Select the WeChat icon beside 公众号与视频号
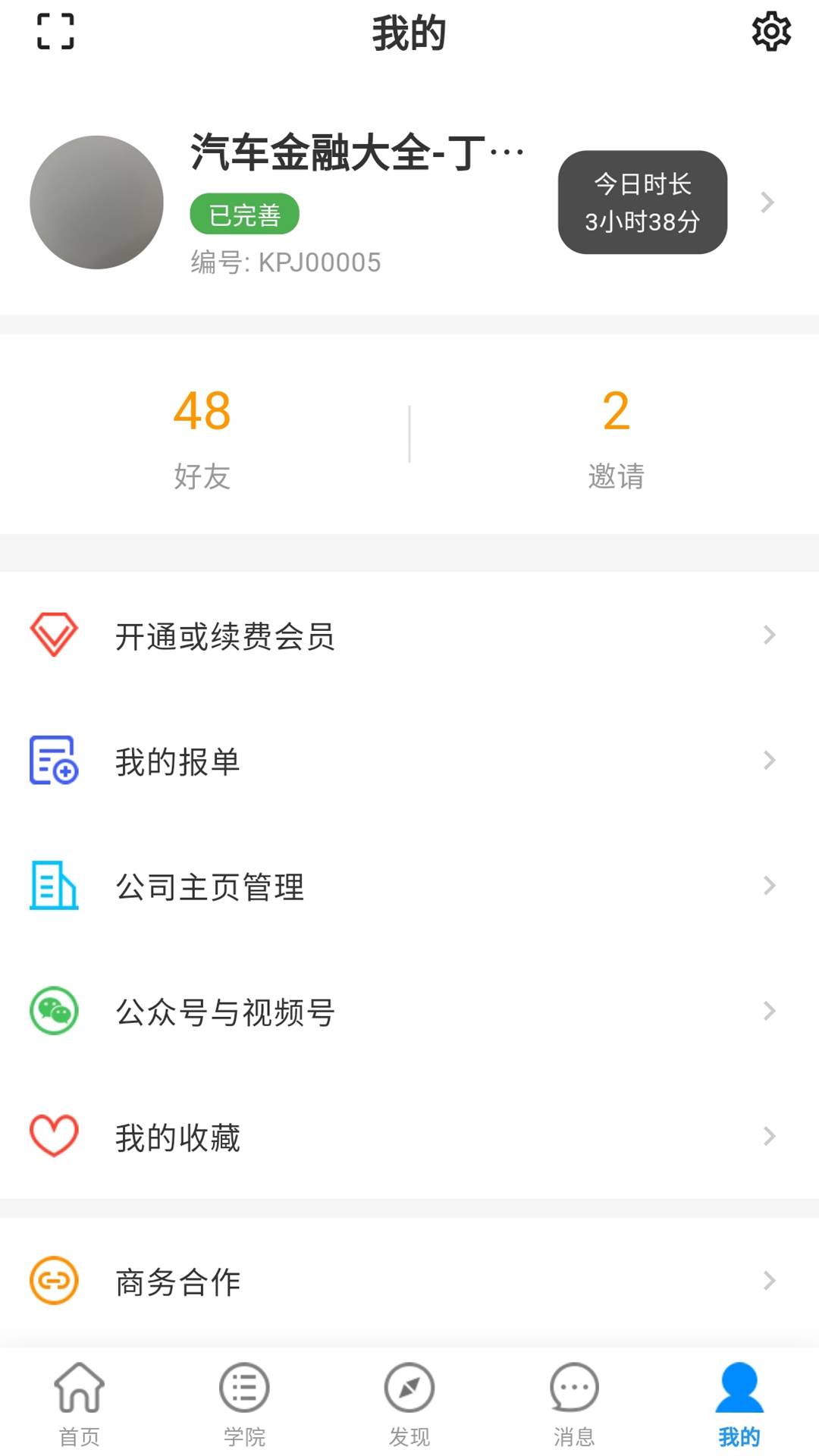The height and width of the screenshot is (1456, 819). [52, 1012]
